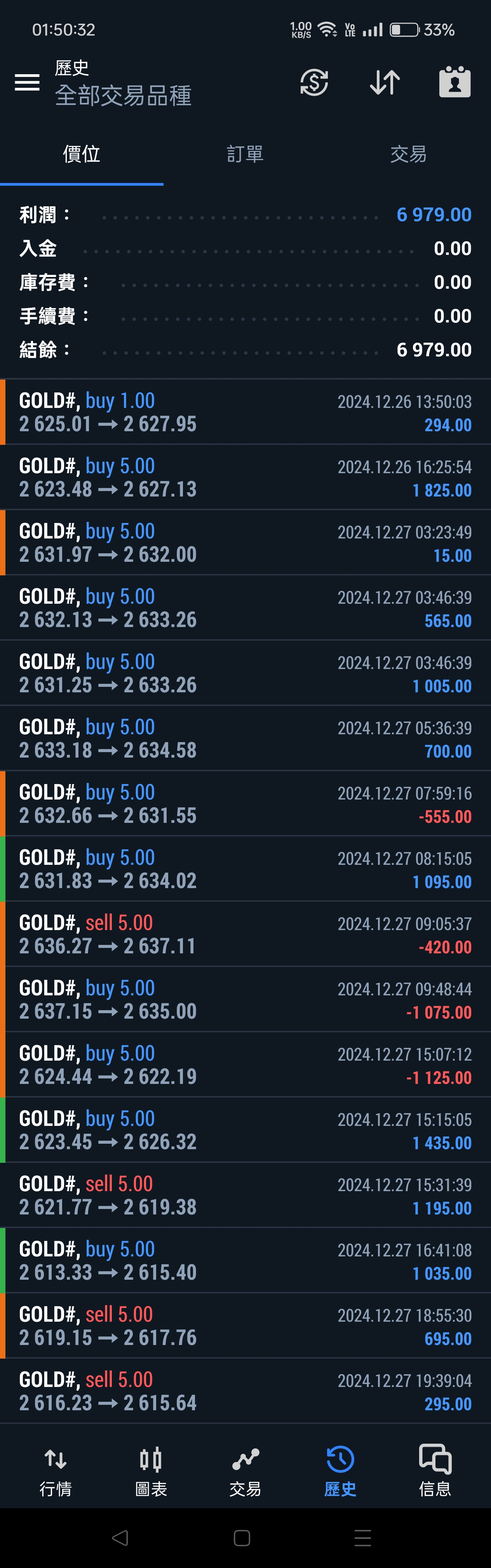Expand the position with profit 1 825.00
Image resolution: width=491 pixels, height=1568 pixels.
coord(245,477)
